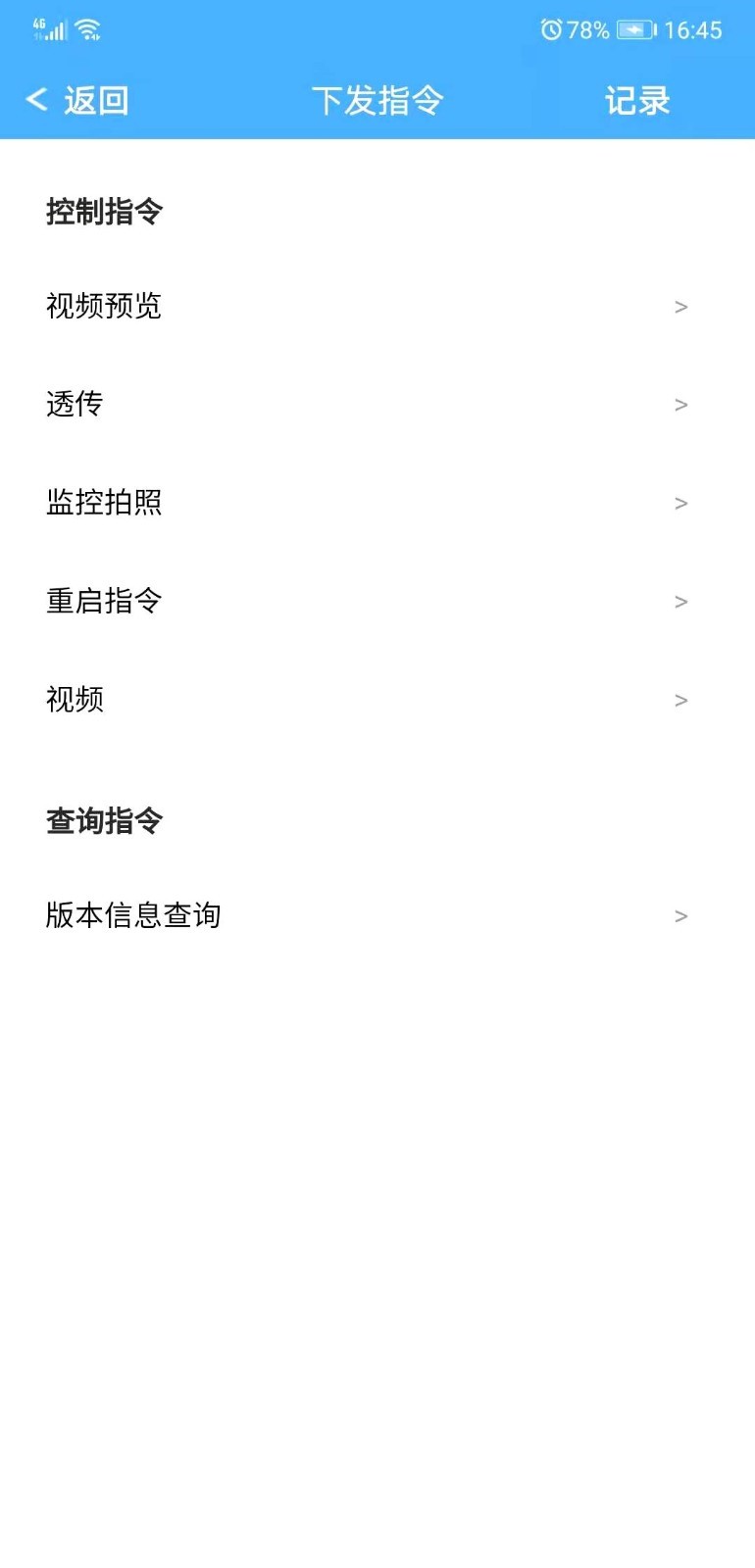755x1568 pixels.
Task: Click the alarm clock icon in status bar
Action: 552,29
